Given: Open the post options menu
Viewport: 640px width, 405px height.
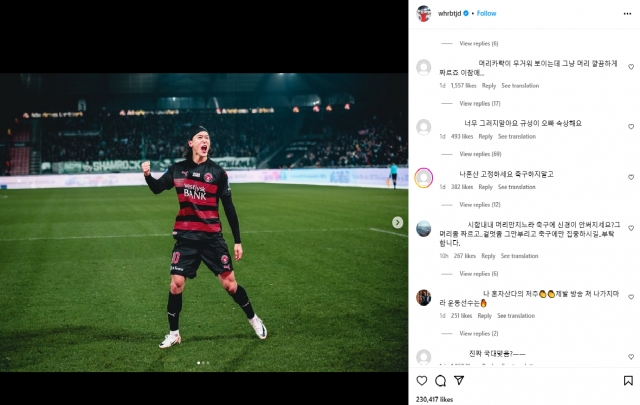Looking at the screenshot, I should [629, 13].
